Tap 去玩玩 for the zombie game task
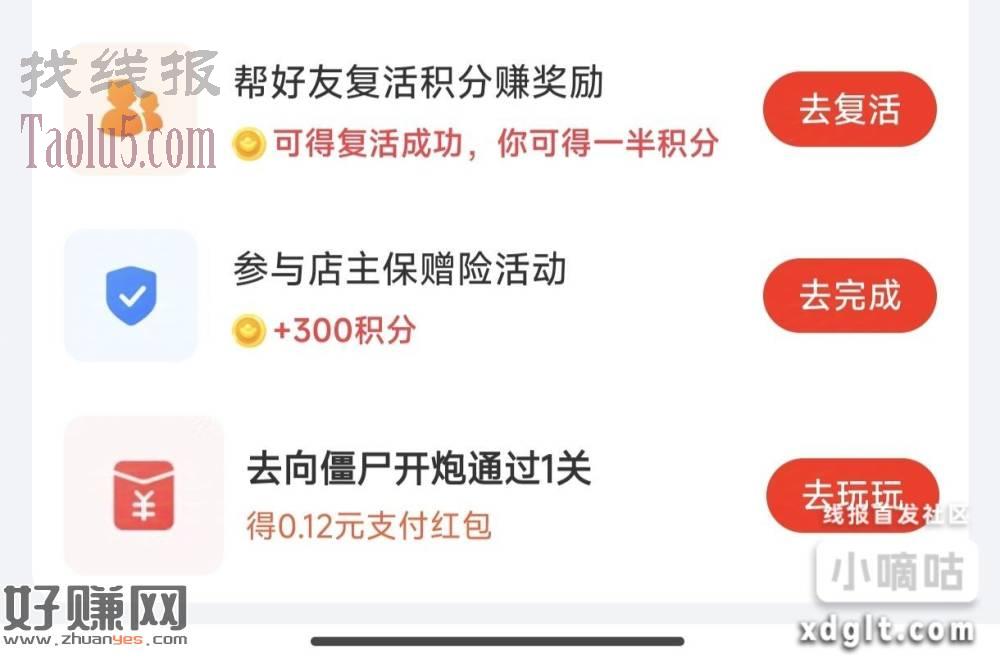The image size is (1000, 663). [852, 494]
